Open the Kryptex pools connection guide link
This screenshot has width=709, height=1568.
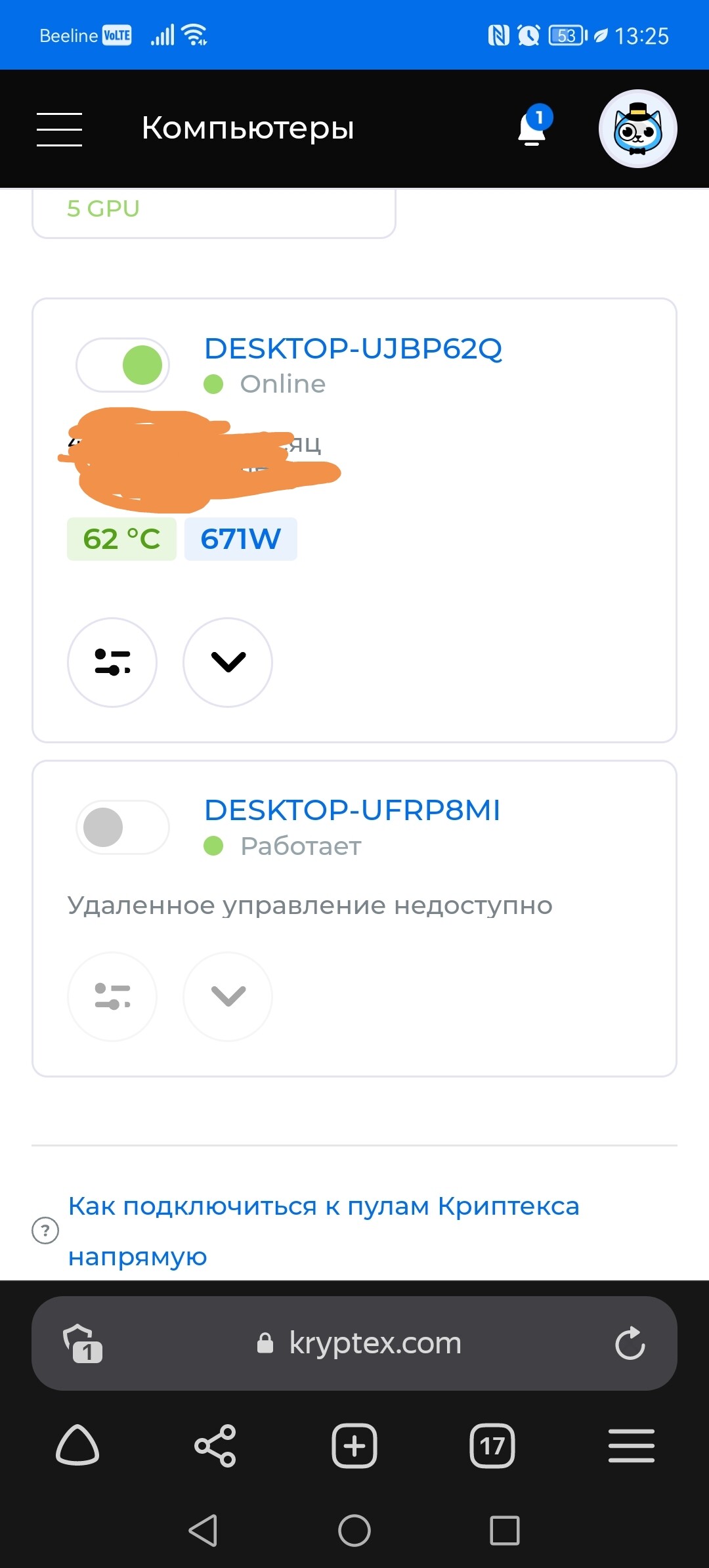324,1230
